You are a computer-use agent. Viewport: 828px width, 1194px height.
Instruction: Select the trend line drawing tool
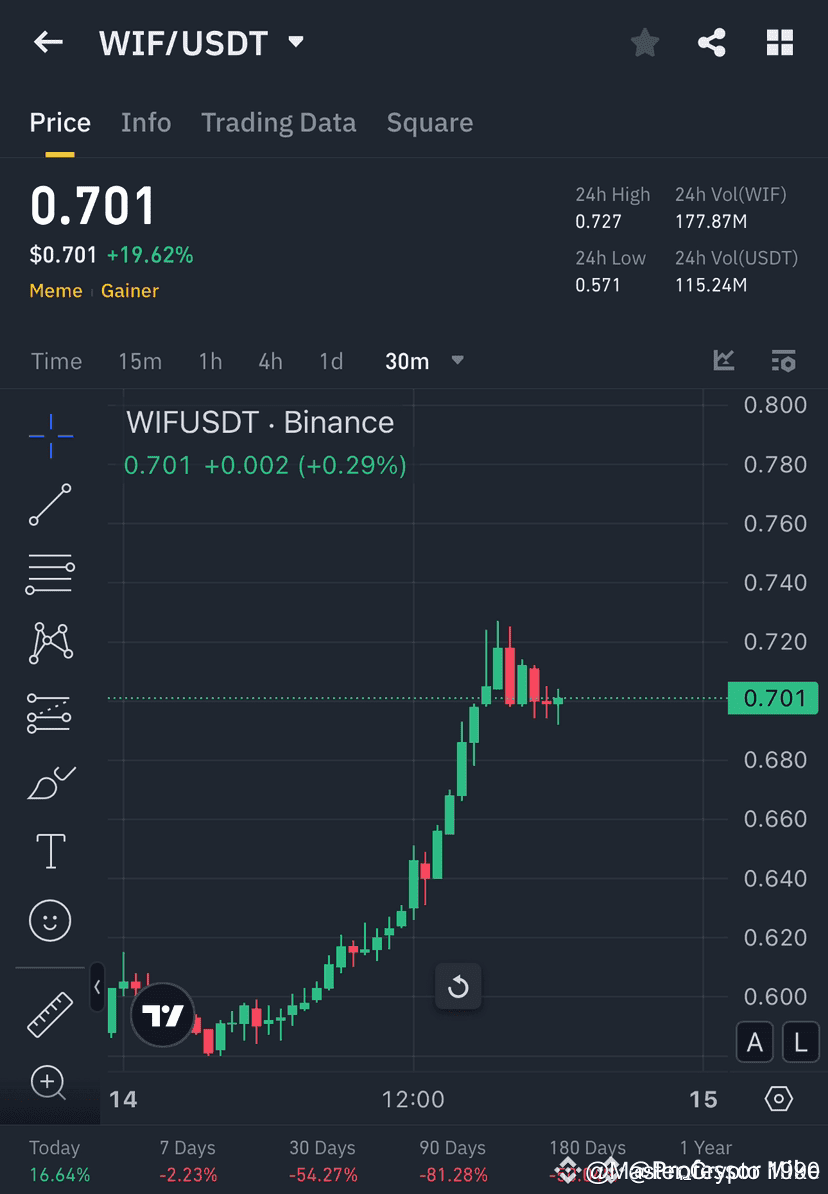pyautogui.click(x=50, y=506)
